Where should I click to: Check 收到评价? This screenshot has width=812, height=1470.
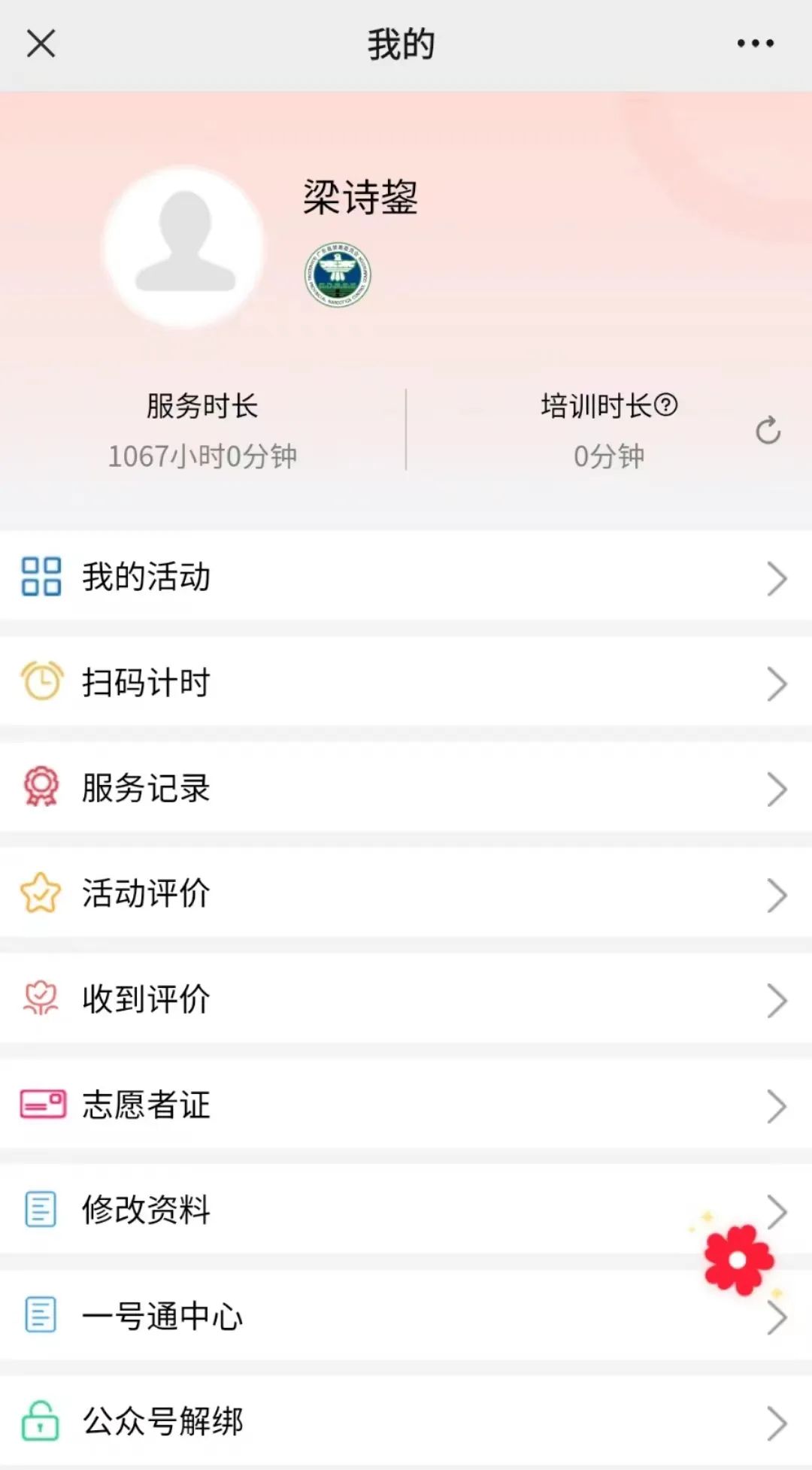[406, 999]
